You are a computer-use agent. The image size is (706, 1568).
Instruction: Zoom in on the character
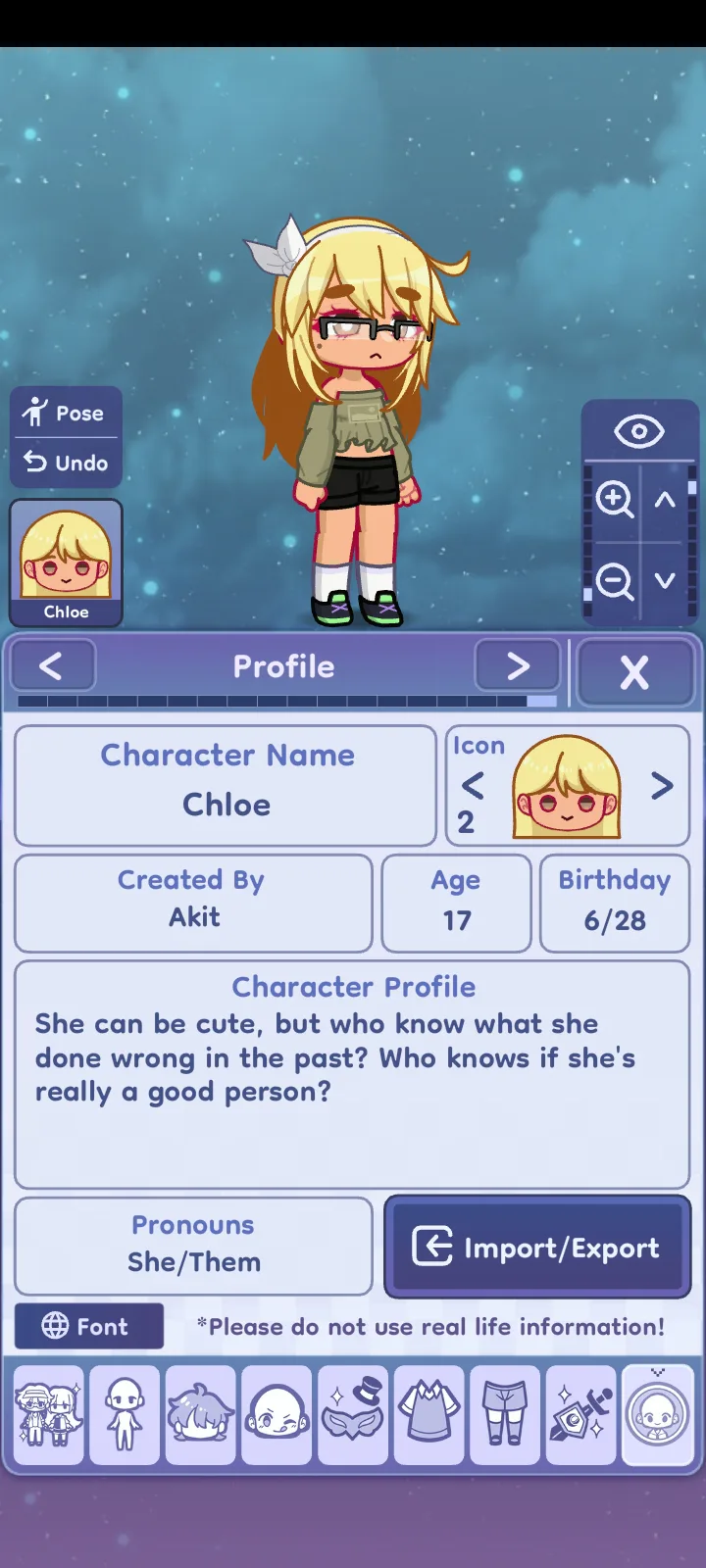point(615,500)
